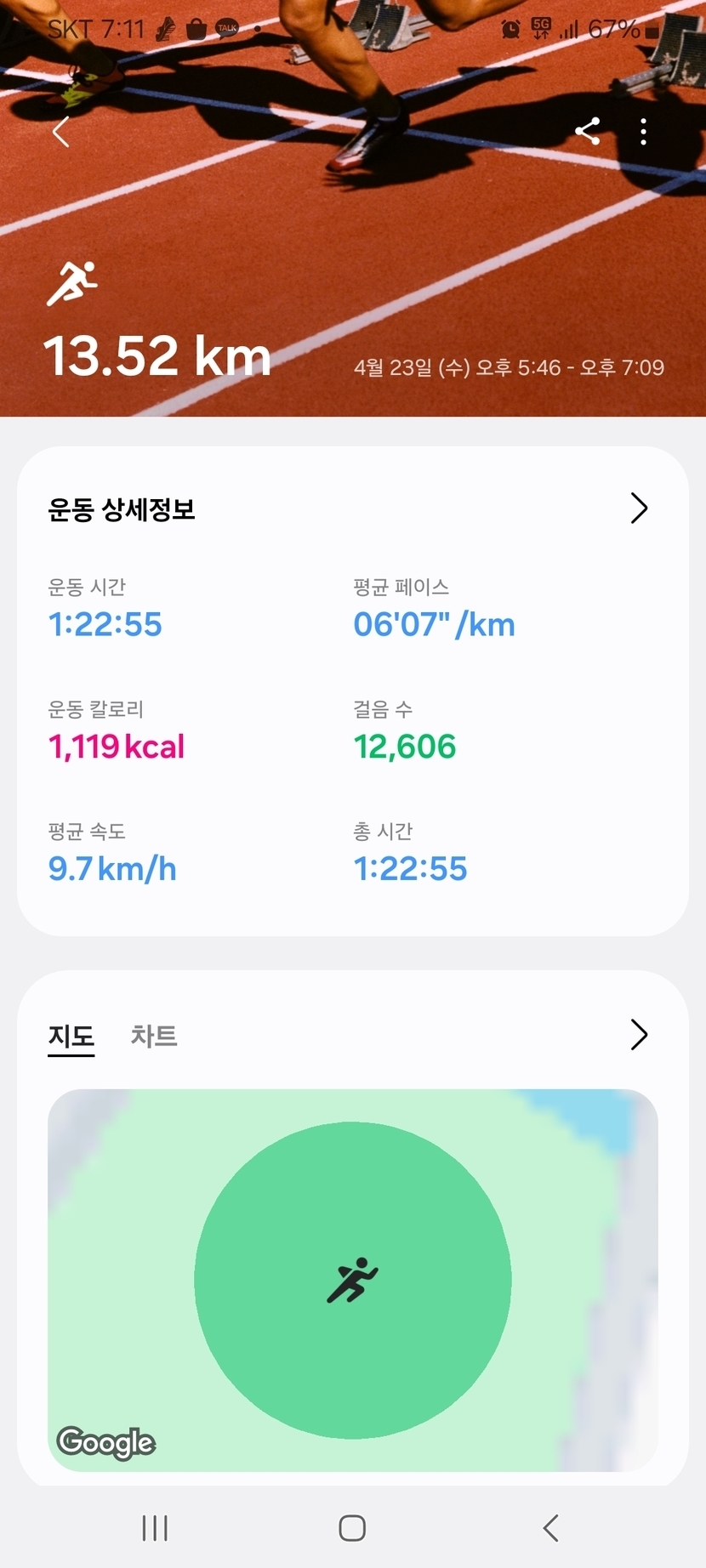The height and width of the screenshot is (1568, 706).
Task: Tap the system home button
Action: (352, 1528)
